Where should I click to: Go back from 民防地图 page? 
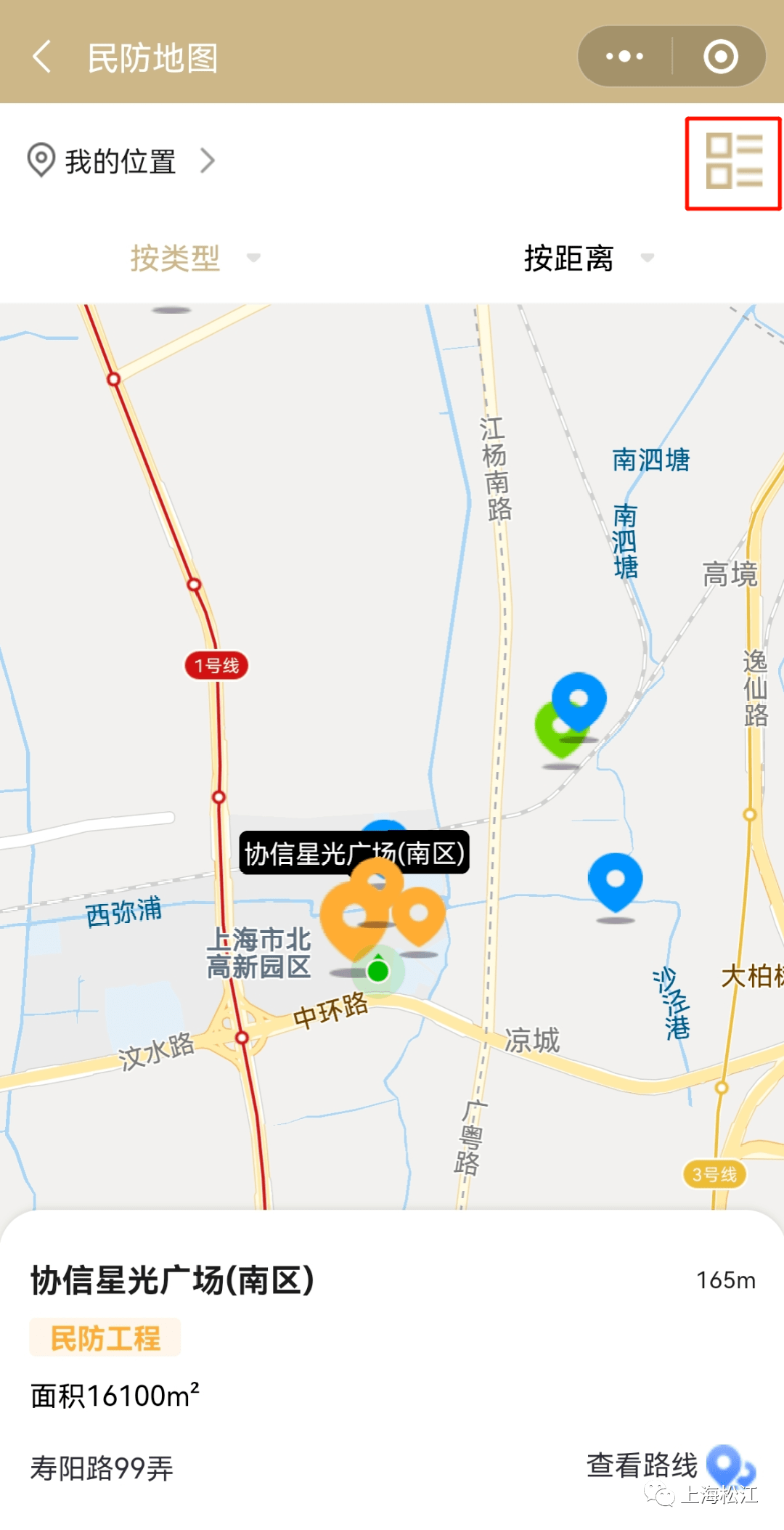tap(42, 57)
